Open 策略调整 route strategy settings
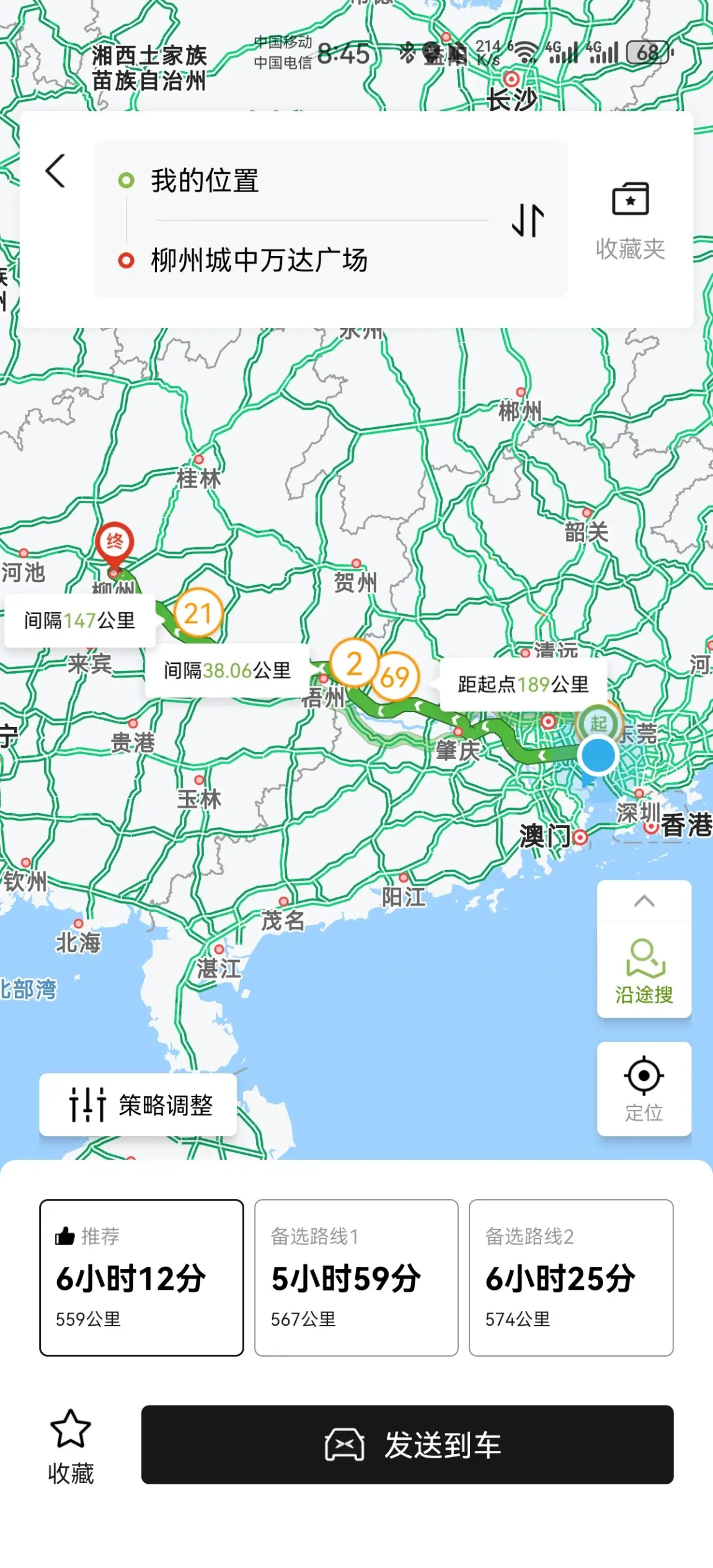Viewport: 713px width, 1568px height. pos(138,1105)
